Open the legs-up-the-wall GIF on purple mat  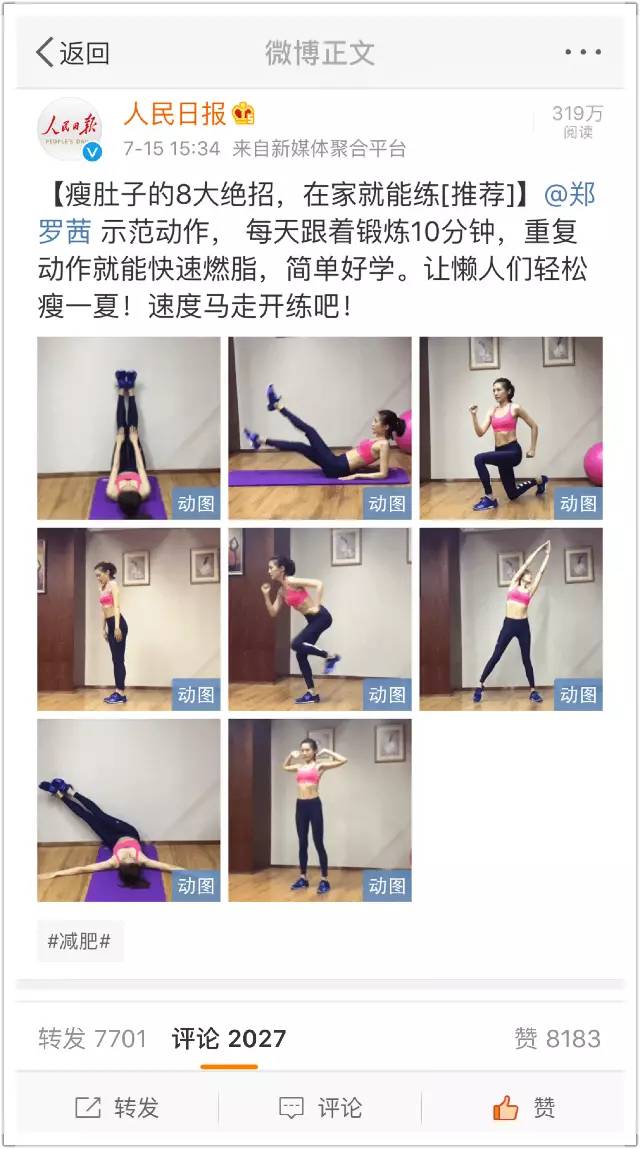pos(128,428)
